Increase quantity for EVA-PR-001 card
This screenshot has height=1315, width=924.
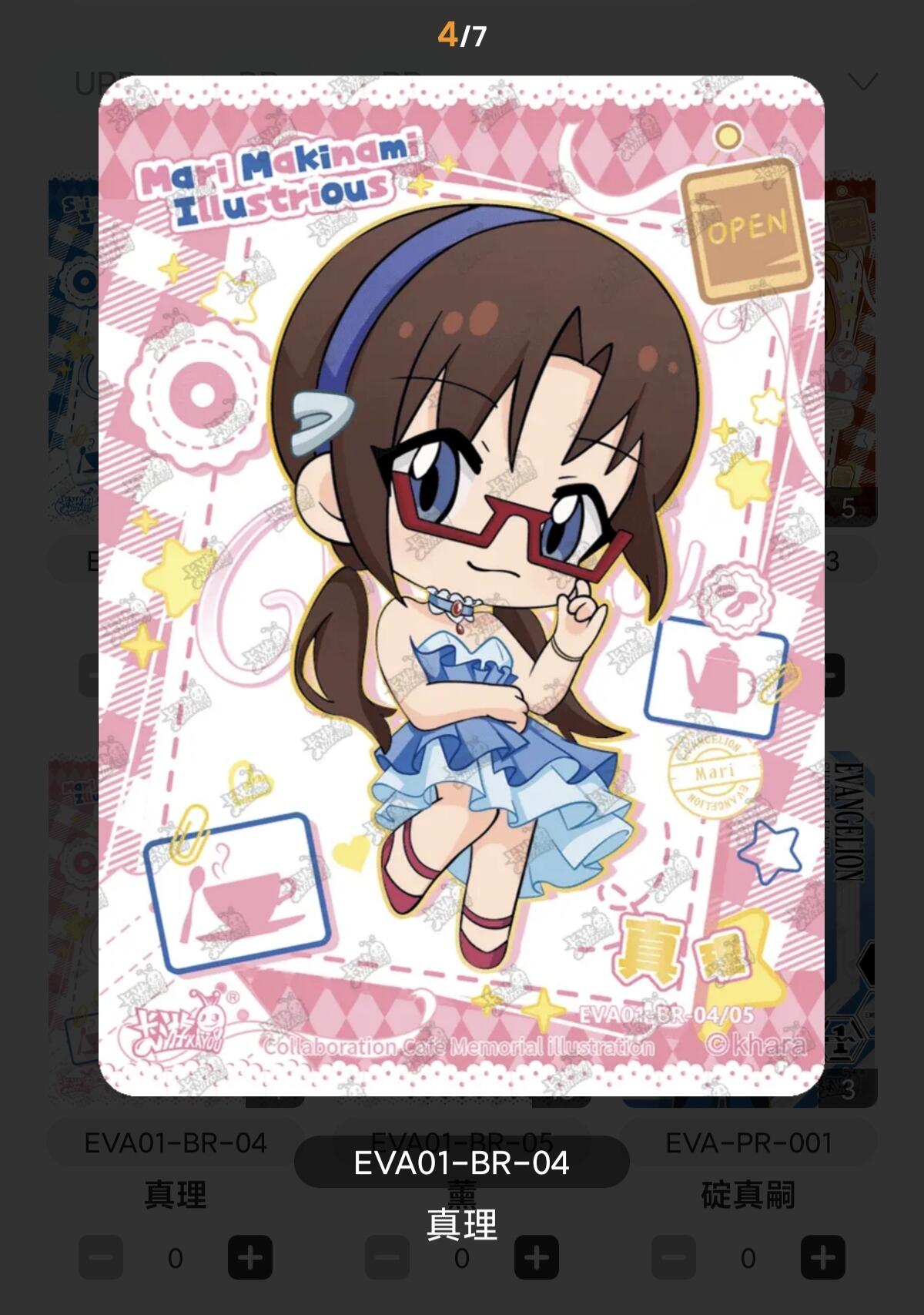pyautogui.click(x=822, y=1258)
